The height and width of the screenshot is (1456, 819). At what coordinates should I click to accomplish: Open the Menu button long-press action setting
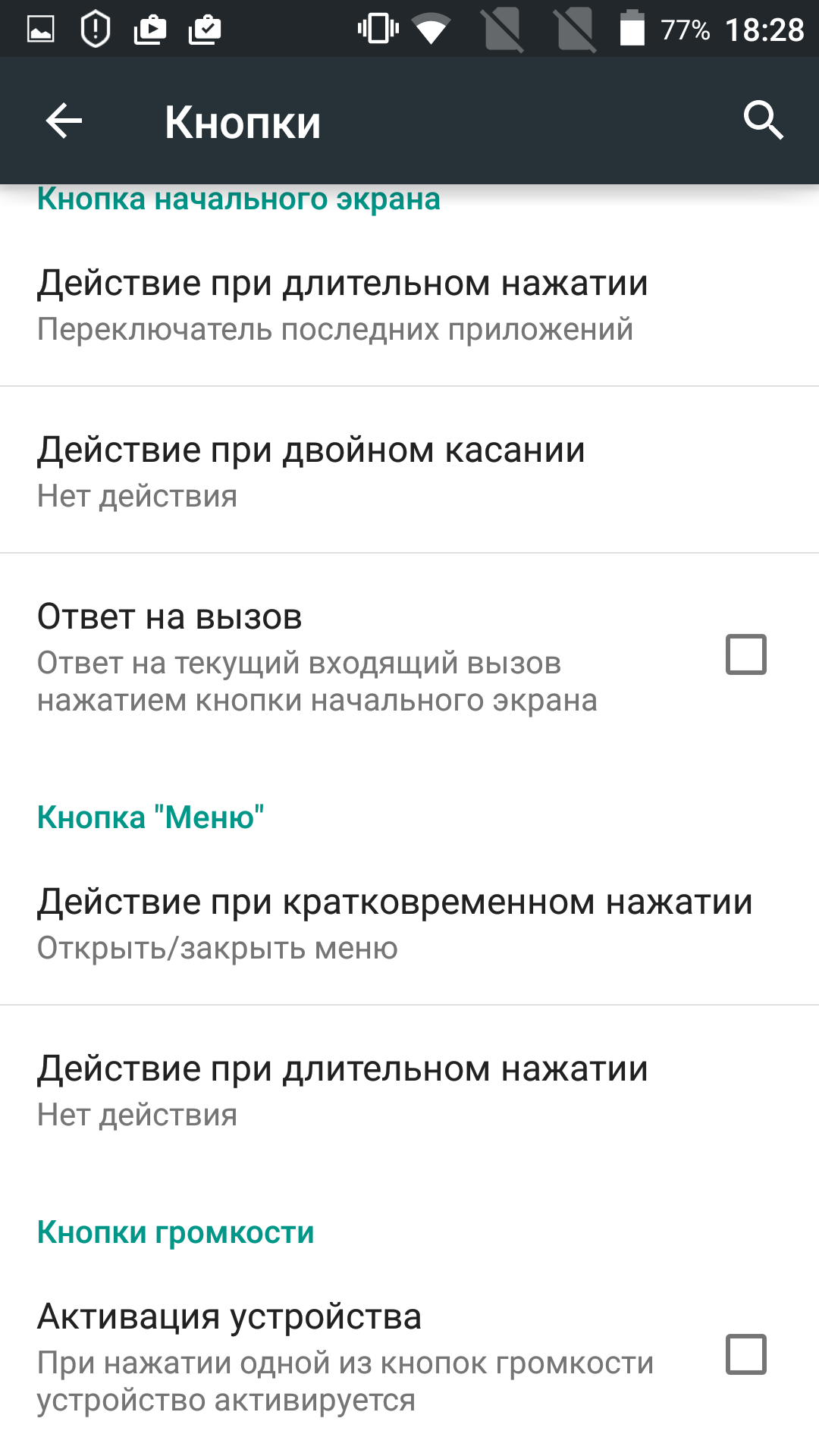point(409,1089)
